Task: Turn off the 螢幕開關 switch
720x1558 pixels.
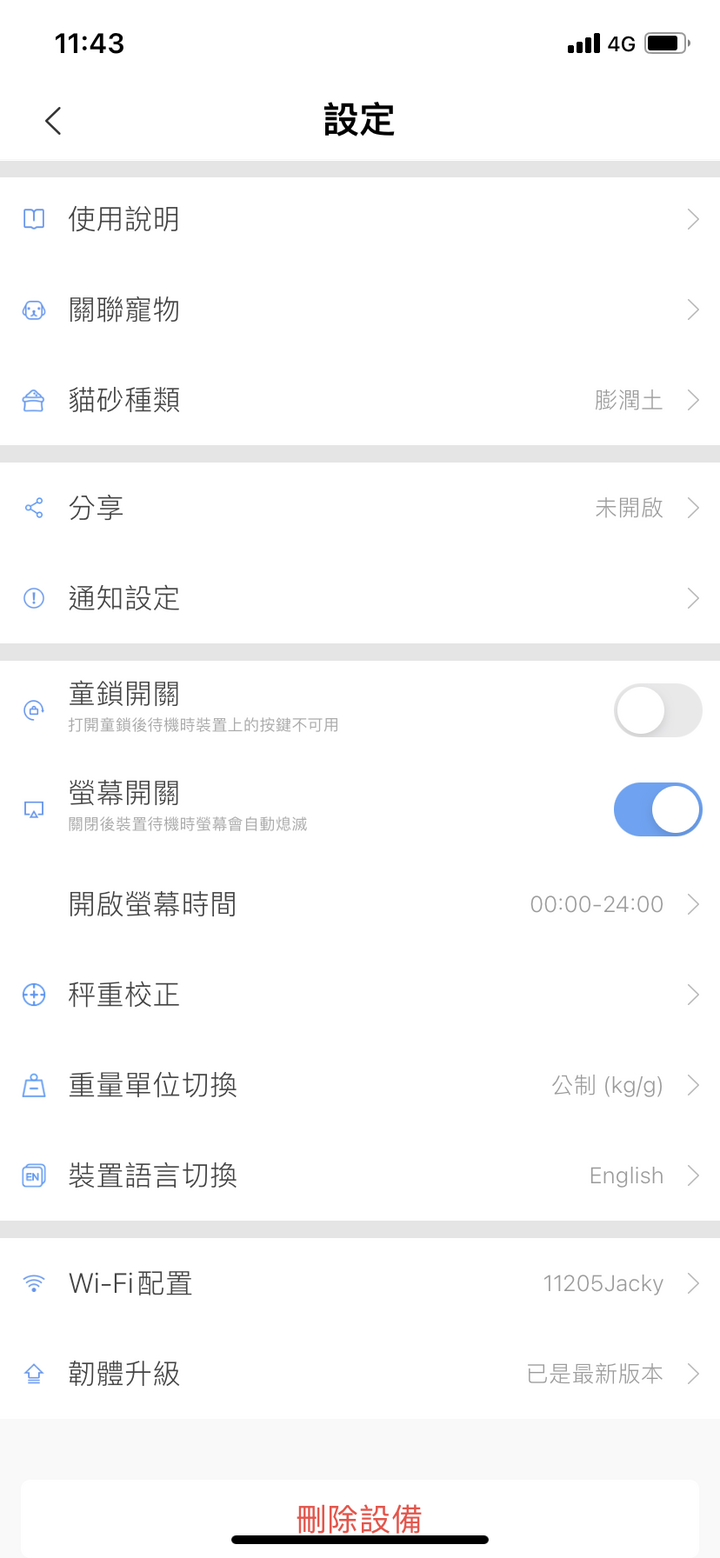Action: pos(657,809)
